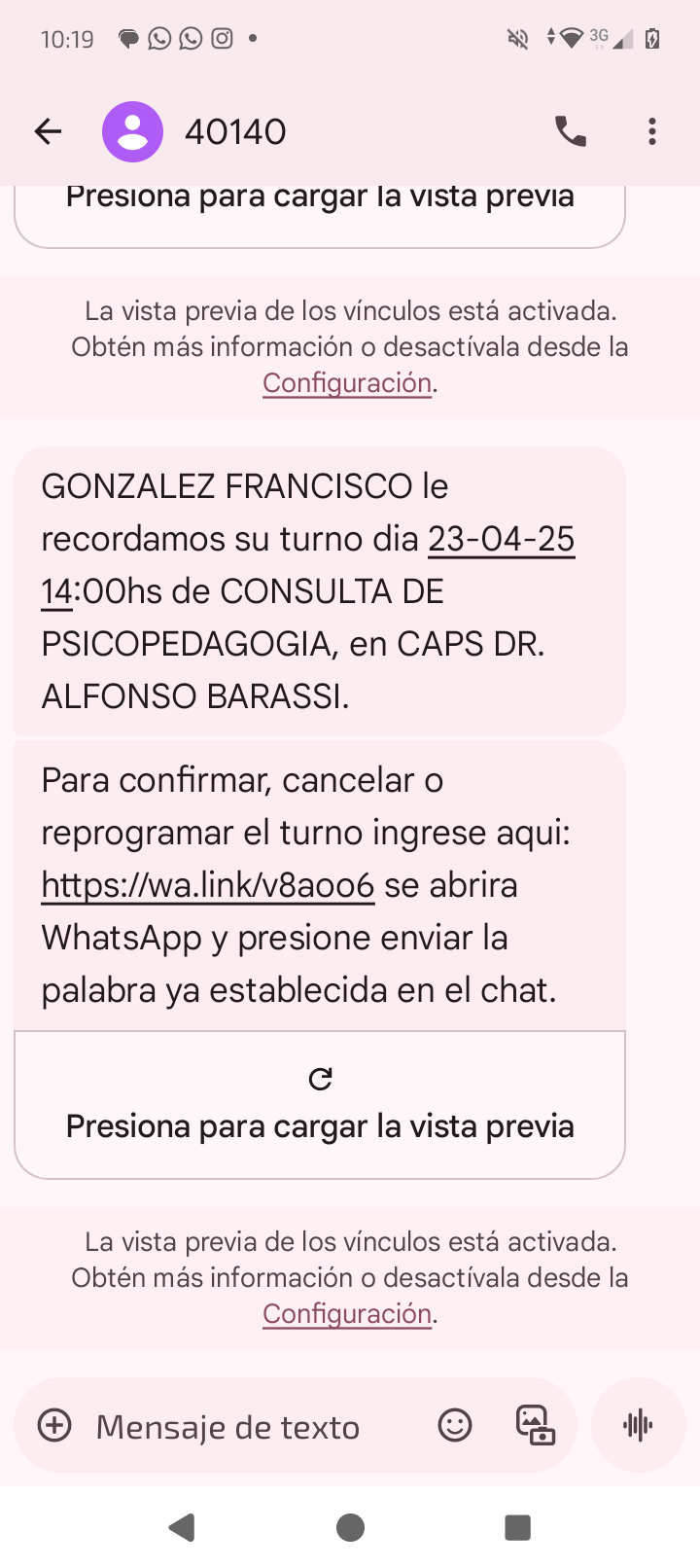Go back to the conversations list

pos(48,131)
